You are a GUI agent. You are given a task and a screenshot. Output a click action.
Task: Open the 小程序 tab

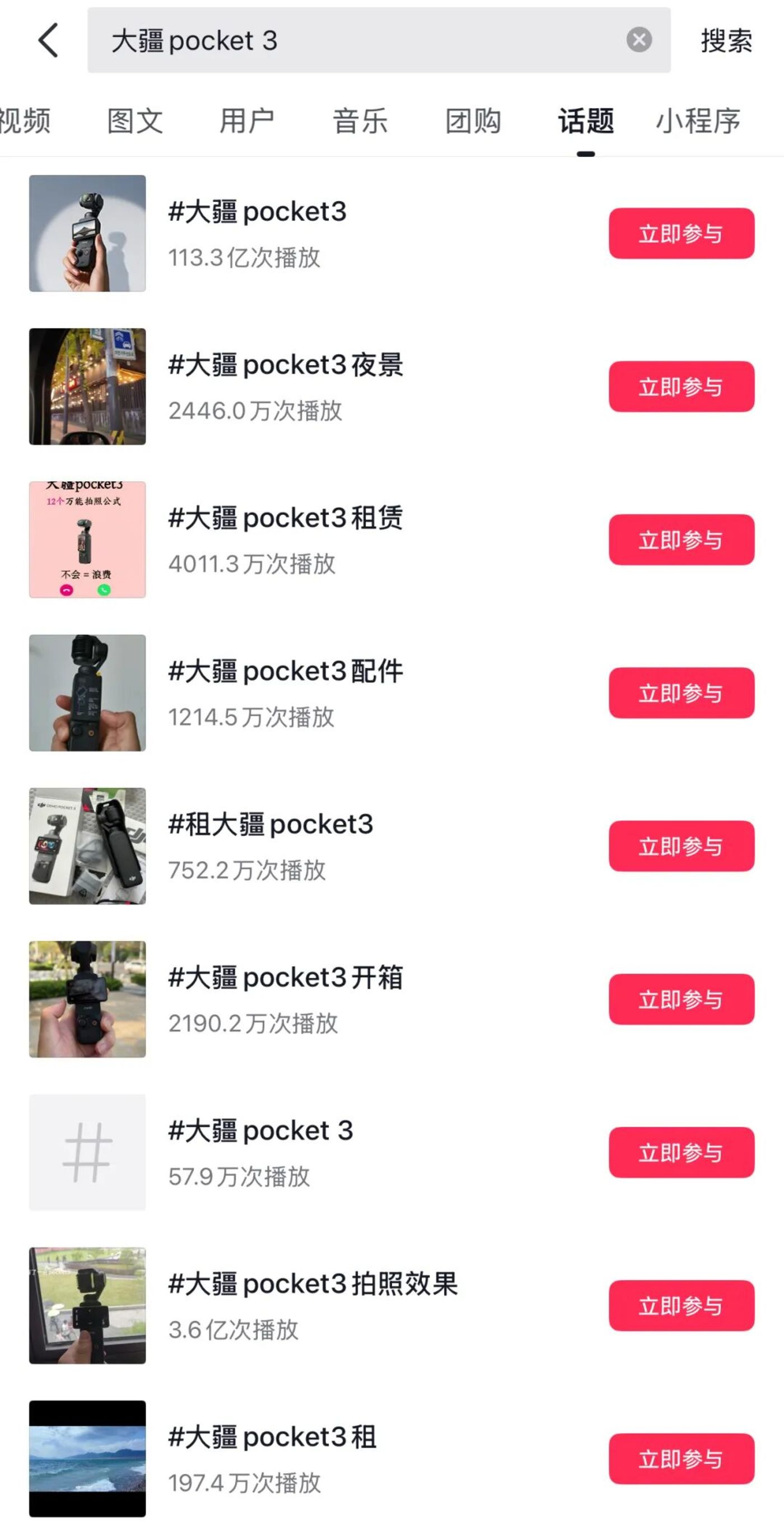click(698, 120)
